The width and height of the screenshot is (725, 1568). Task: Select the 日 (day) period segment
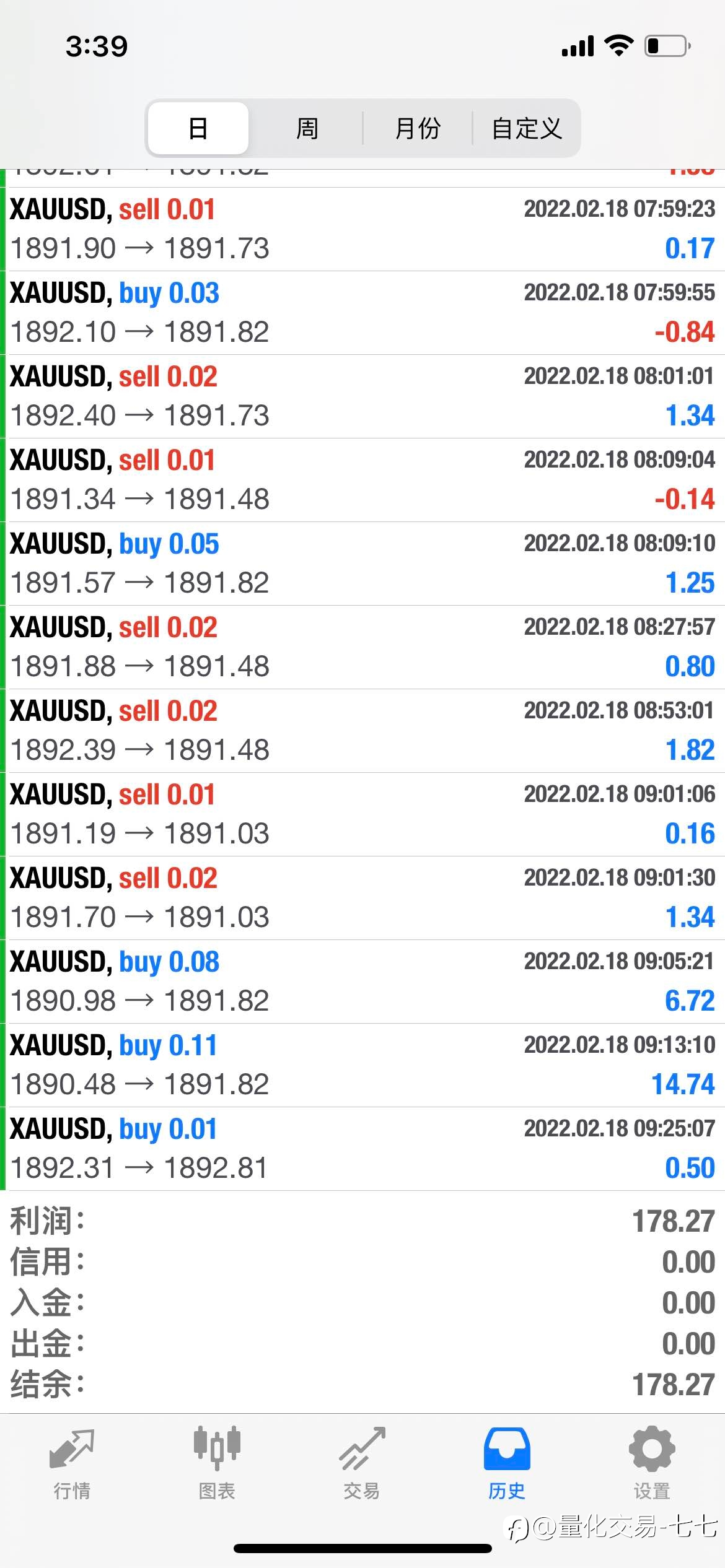point(198,128)
